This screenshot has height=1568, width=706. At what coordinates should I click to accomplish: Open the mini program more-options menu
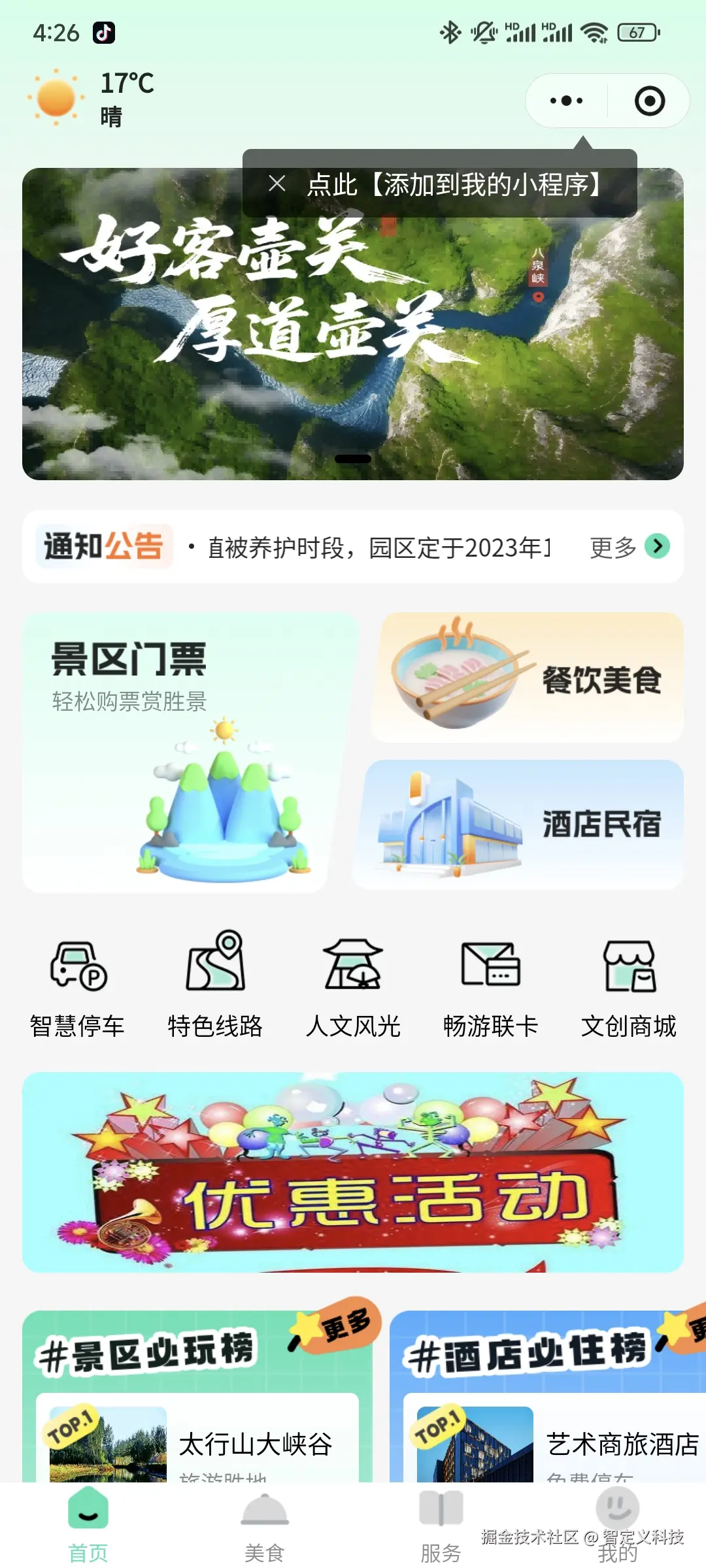click(566, 101)
